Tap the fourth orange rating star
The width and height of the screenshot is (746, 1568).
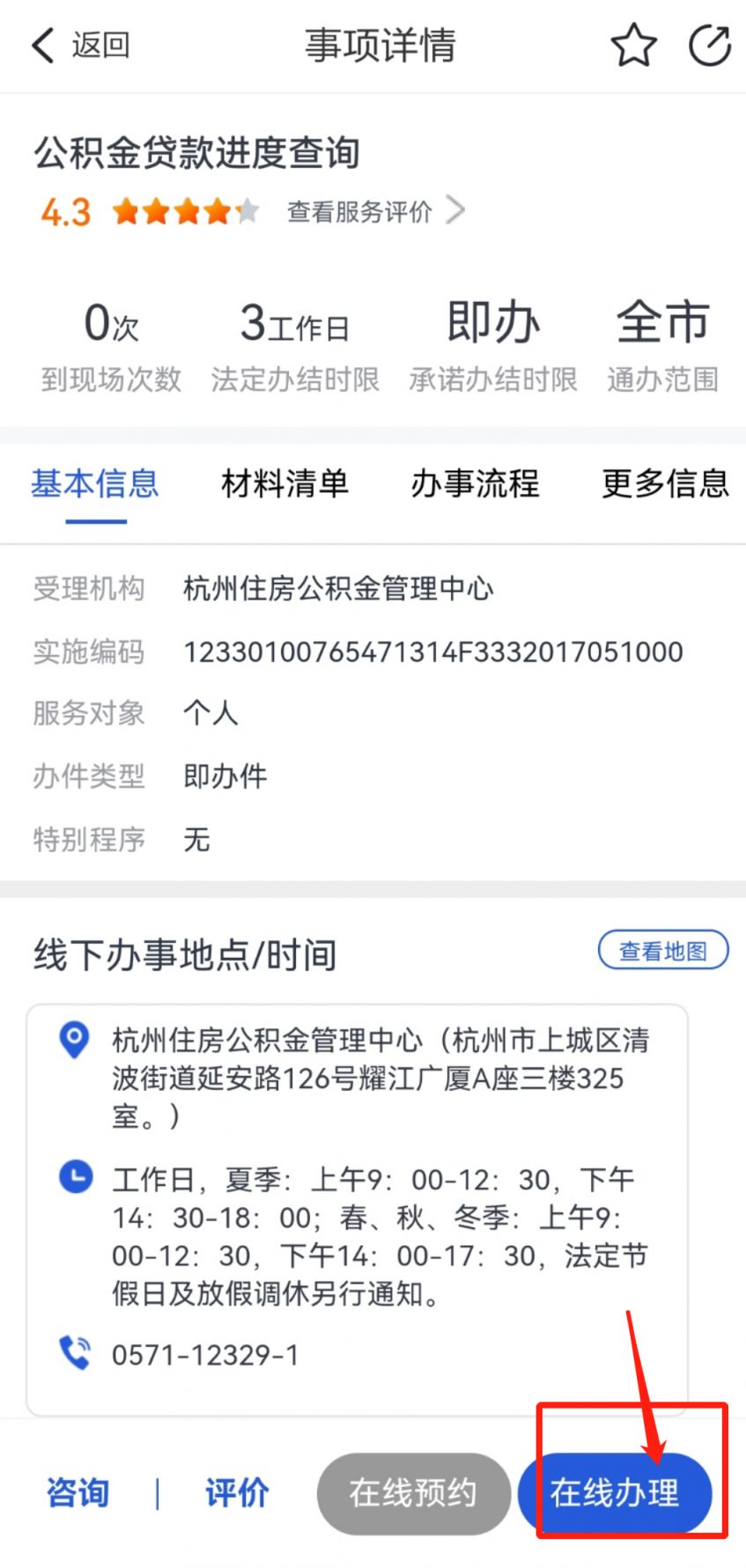coord(216,211)
